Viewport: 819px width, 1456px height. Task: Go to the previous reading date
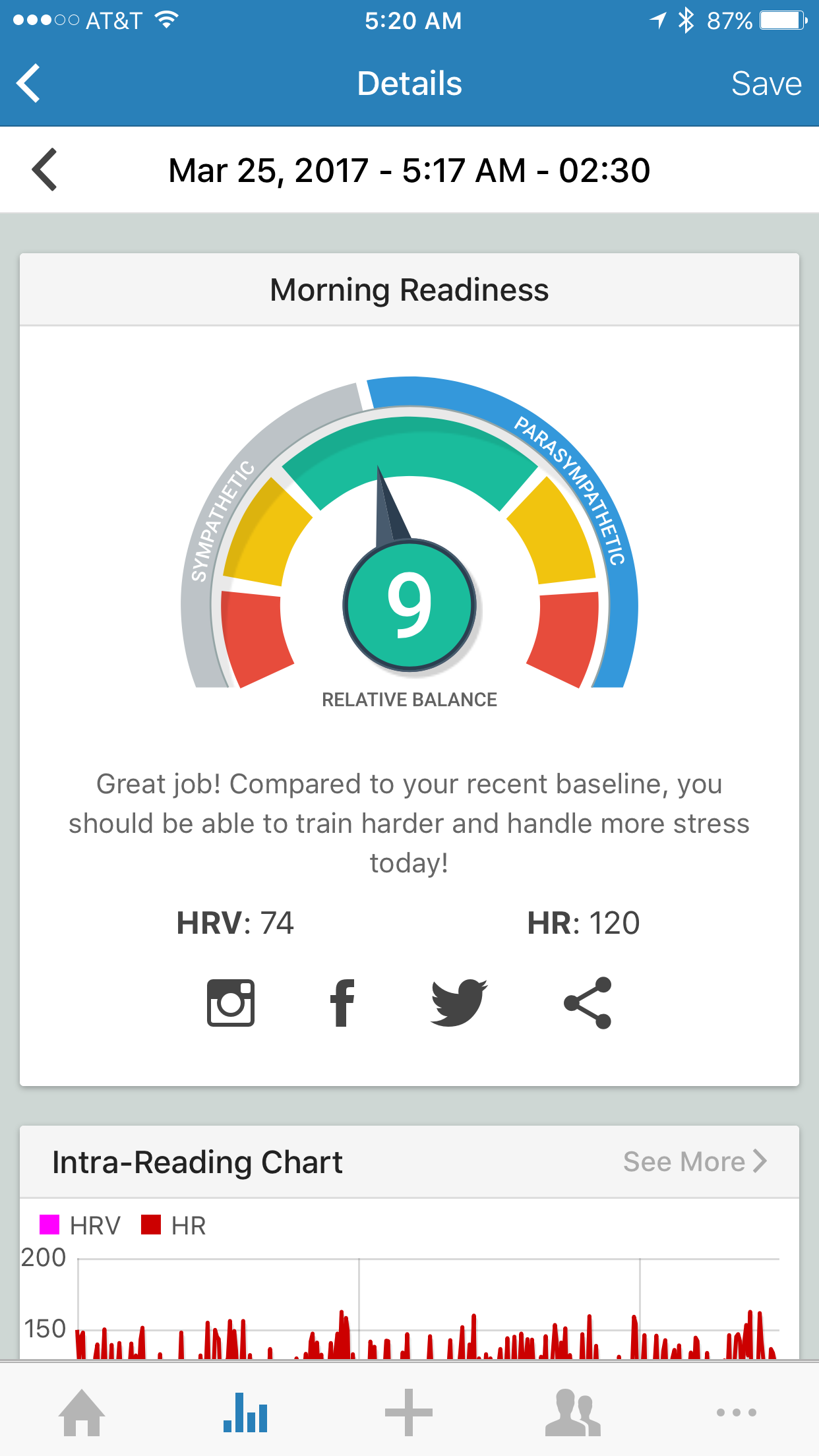(45, 170)
